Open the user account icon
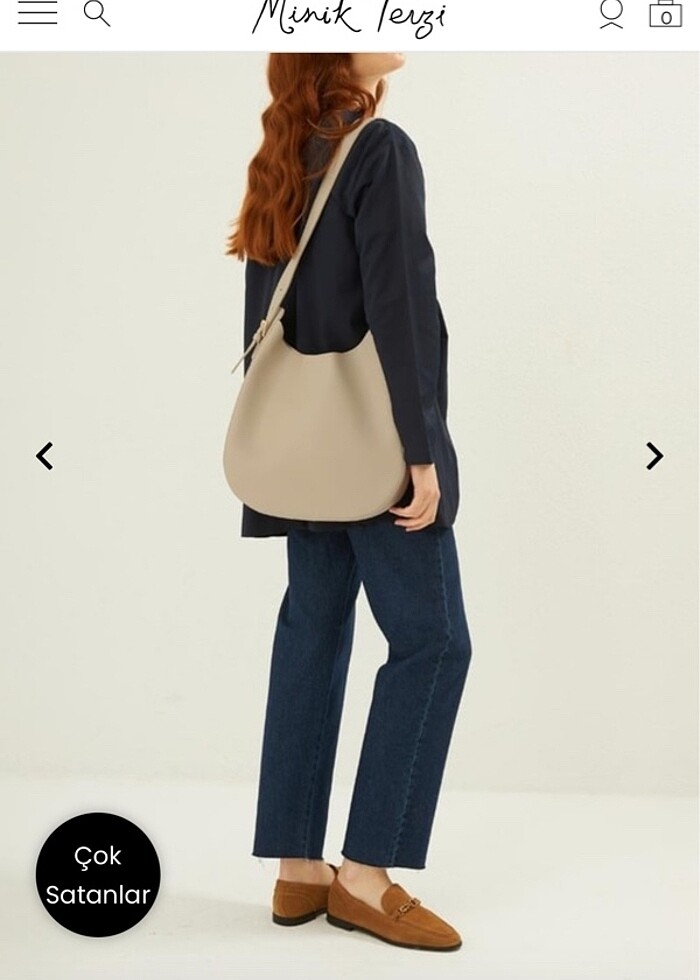The image size is (700, 980). tap(611, 14)
